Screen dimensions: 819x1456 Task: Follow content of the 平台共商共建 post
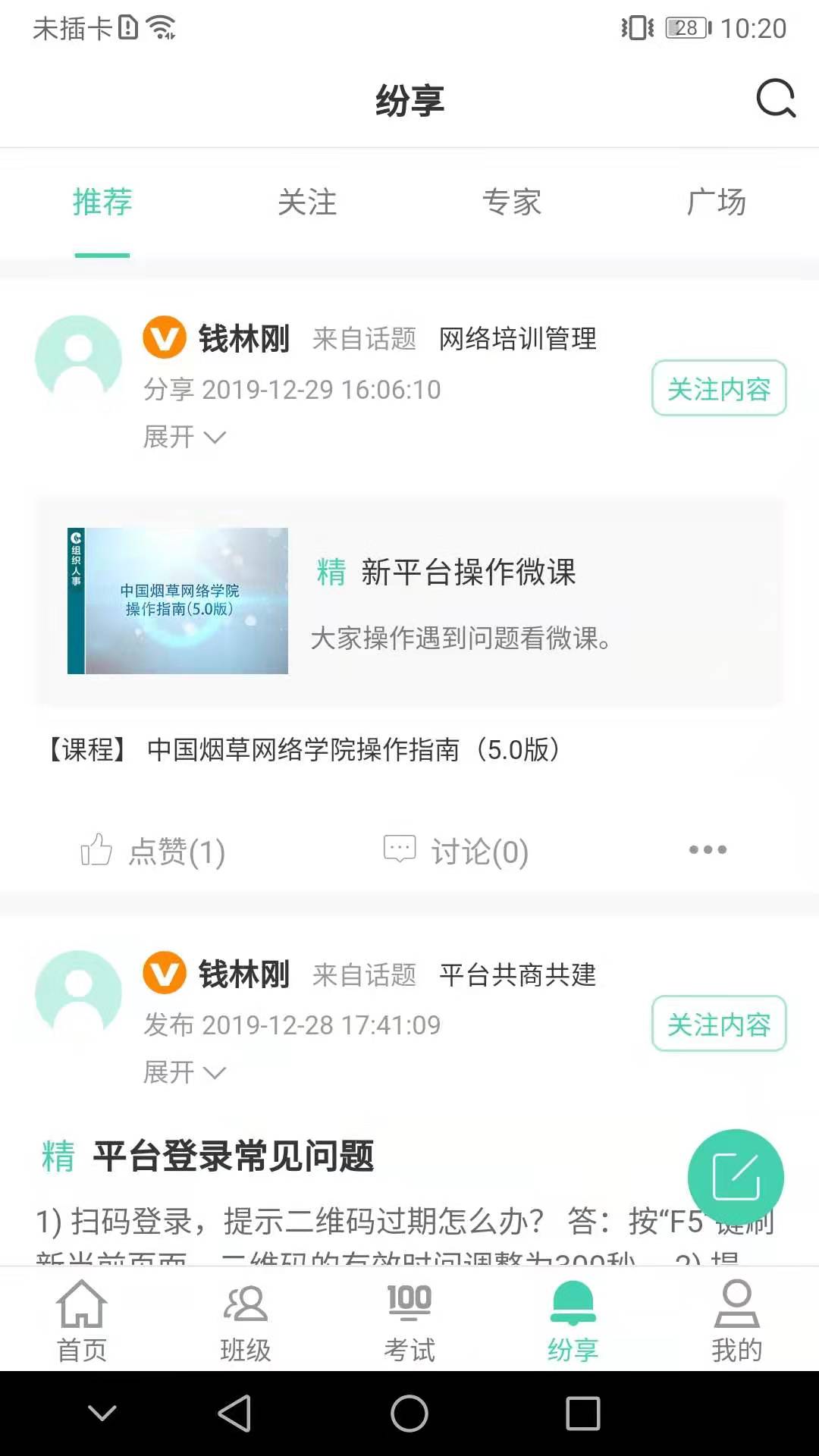click(x=718, y=1025)
